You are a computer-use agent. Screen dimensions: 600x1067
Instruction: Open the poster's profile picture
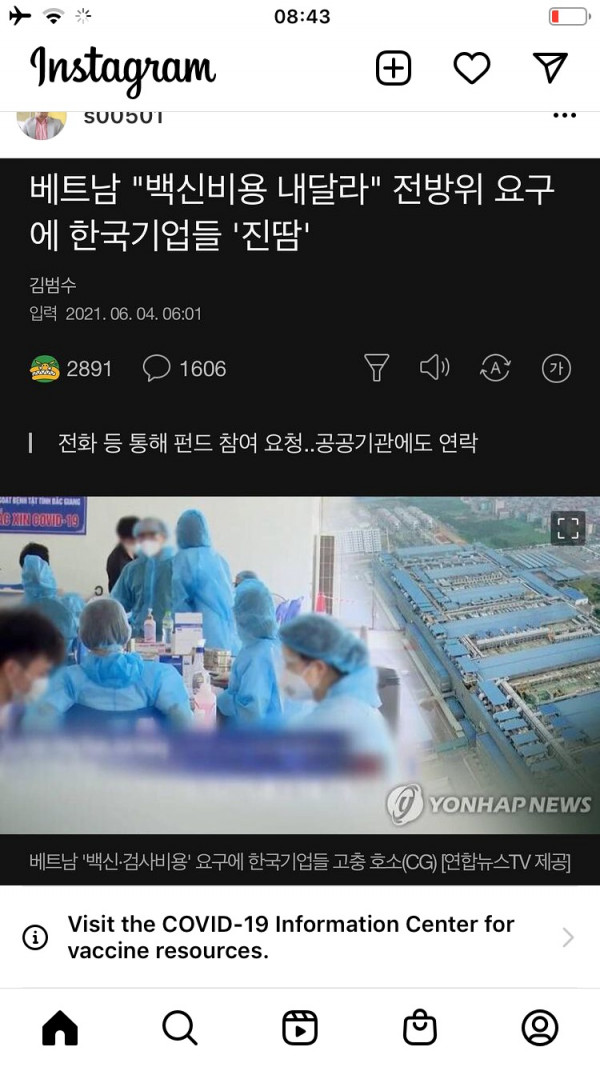42,120
